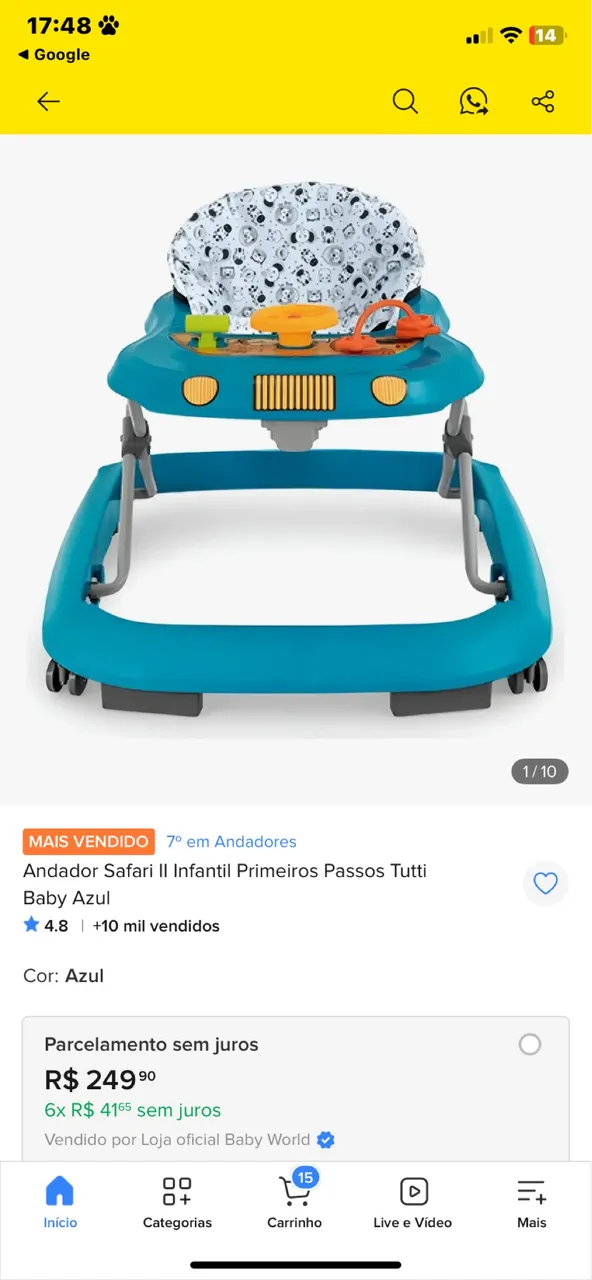Switch to the Categorias tab

pyautogui.click(x=177, y=1203)
